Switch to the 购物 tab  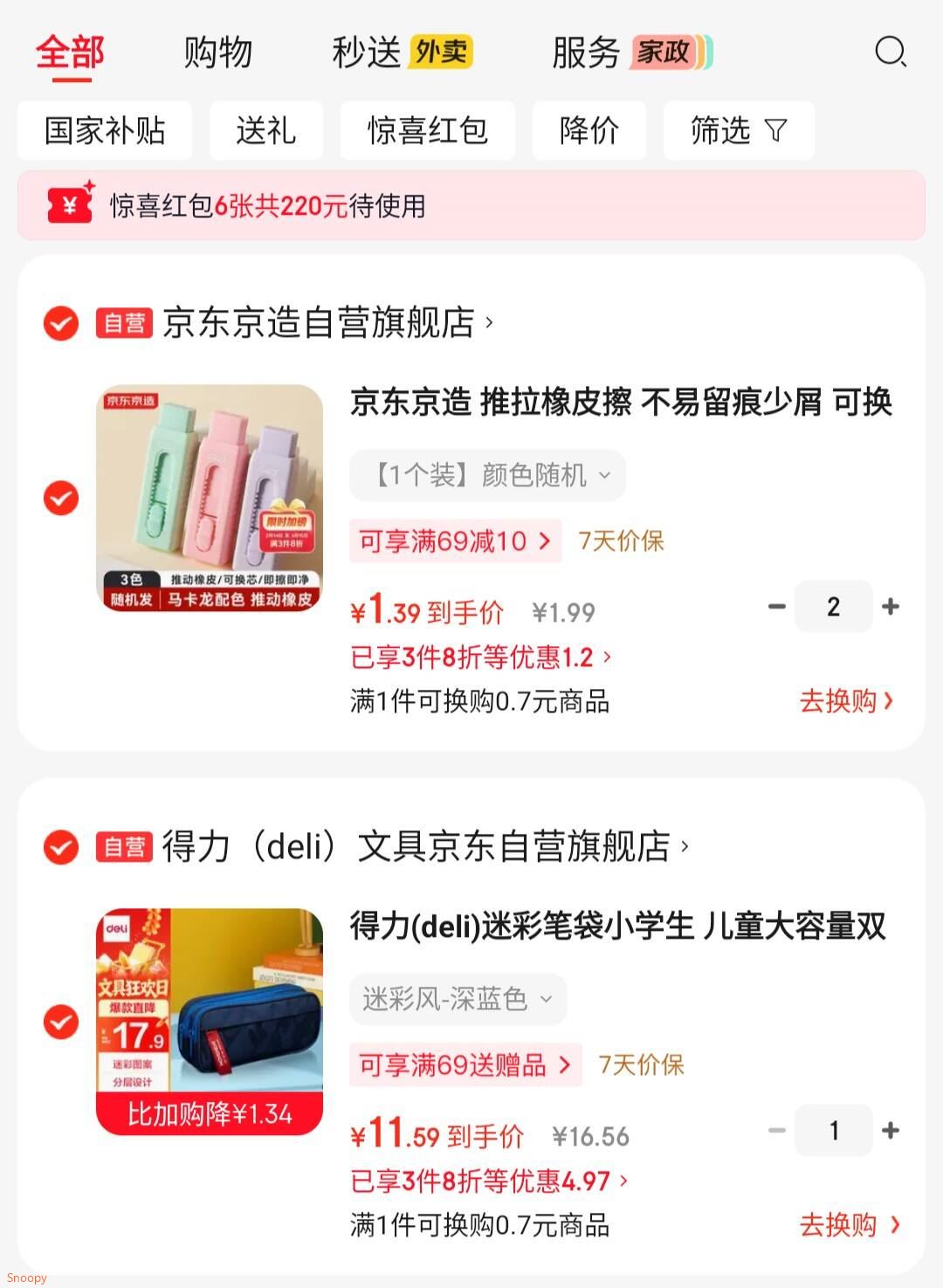point(217,53)
